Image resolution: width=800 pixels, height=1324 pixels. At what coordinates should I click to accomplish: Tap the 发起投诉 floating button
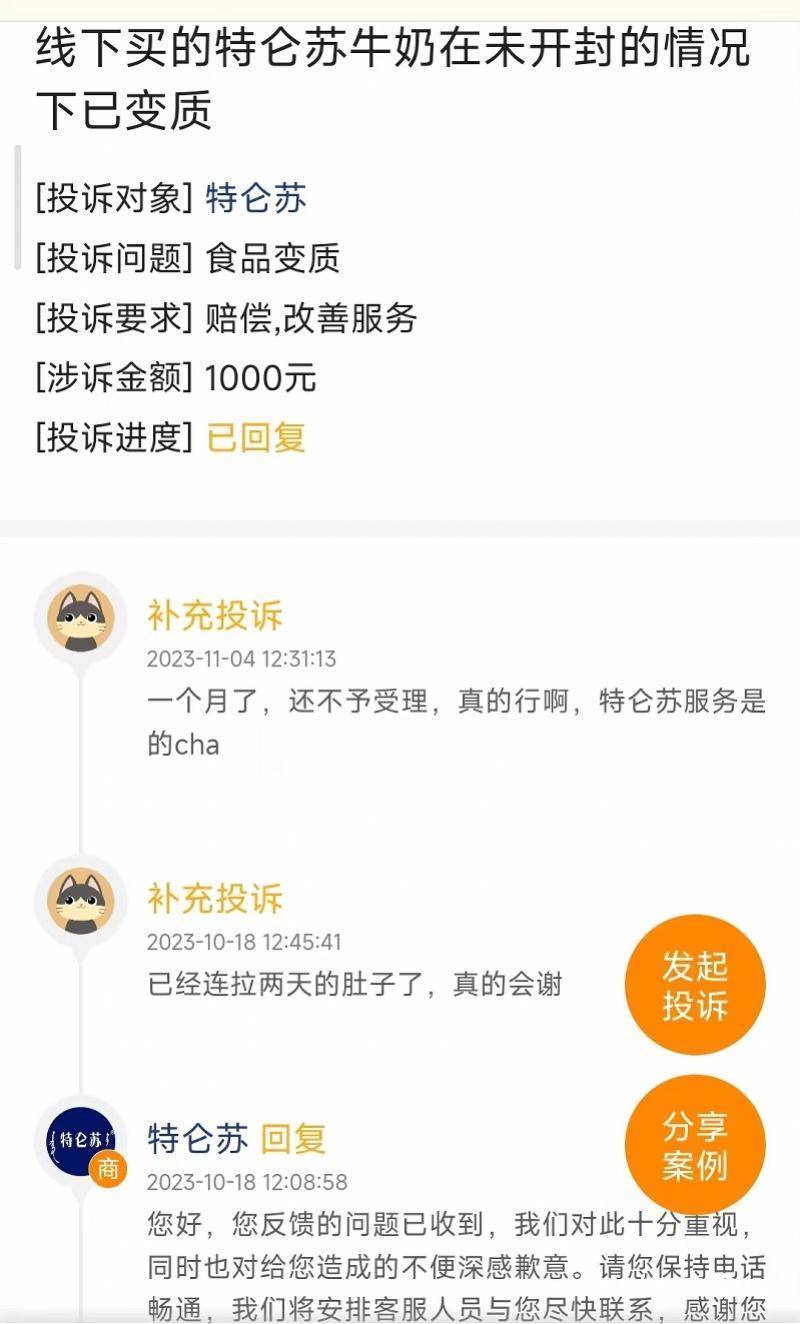[x=695, y=985]
